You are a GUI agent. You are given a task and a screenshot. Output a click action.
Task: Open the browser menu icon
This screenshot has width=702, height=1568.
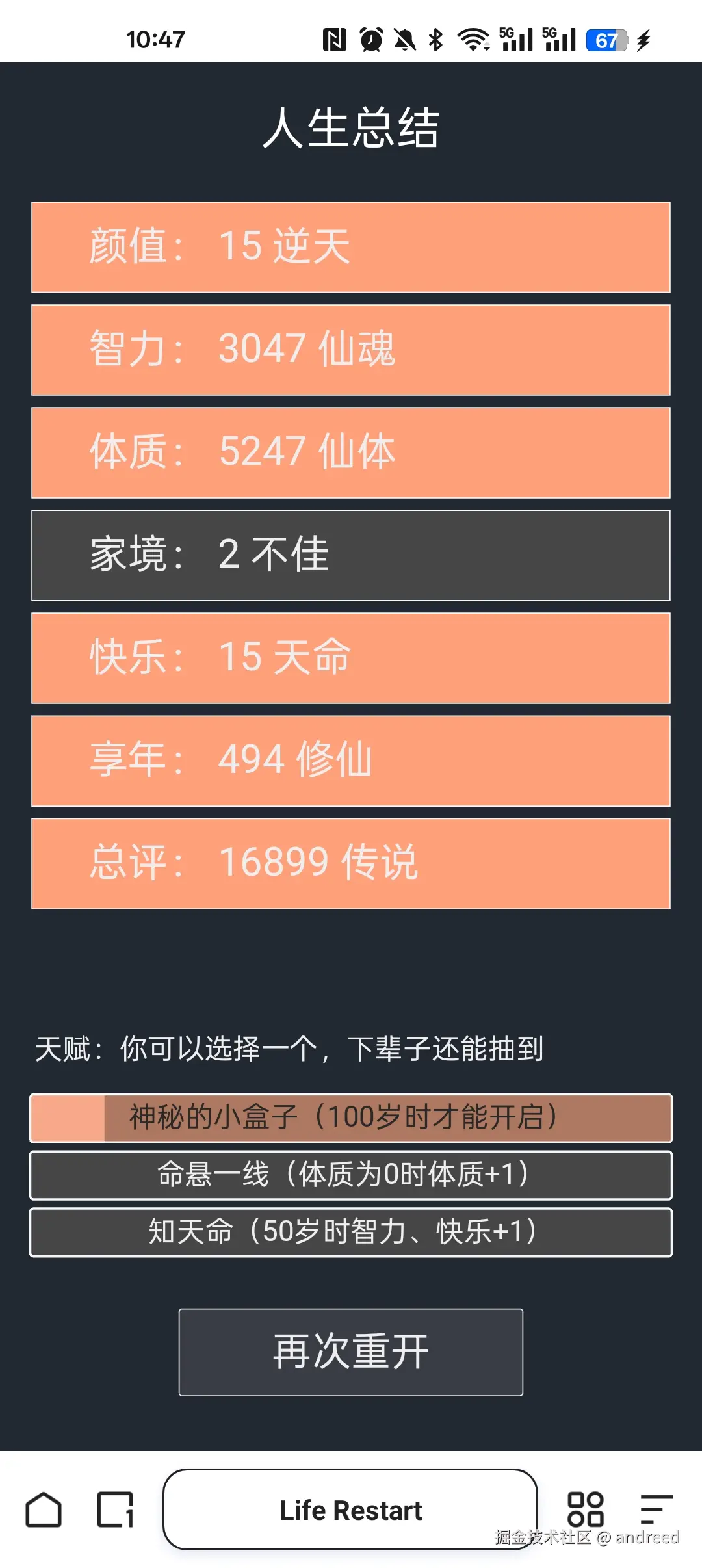point(656,1509)
